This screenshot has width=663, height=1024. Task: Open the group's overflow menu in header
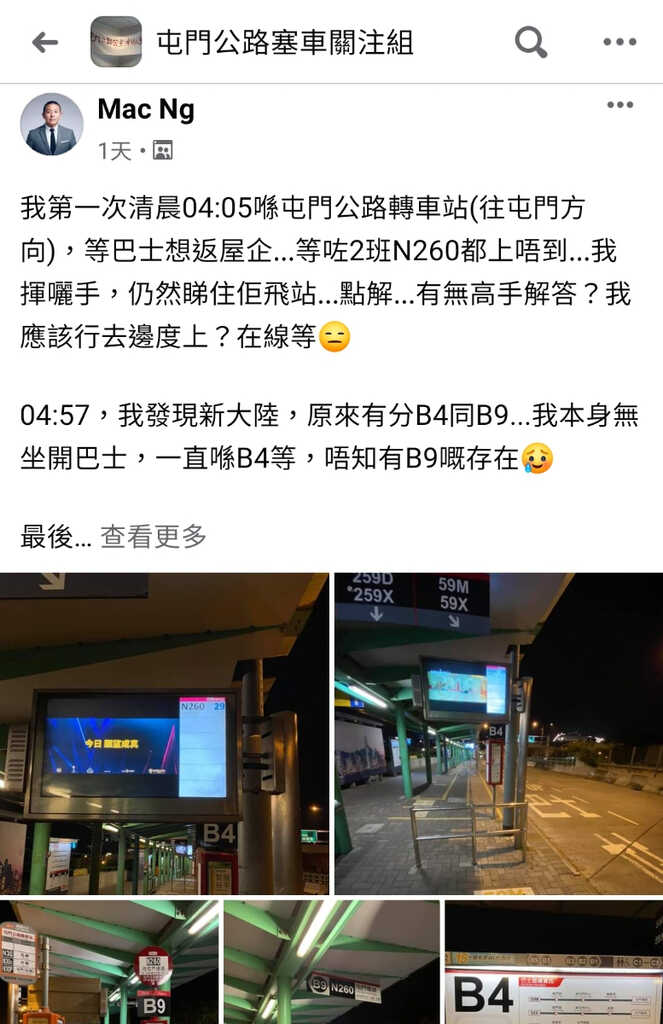click(x=619, y=42)
